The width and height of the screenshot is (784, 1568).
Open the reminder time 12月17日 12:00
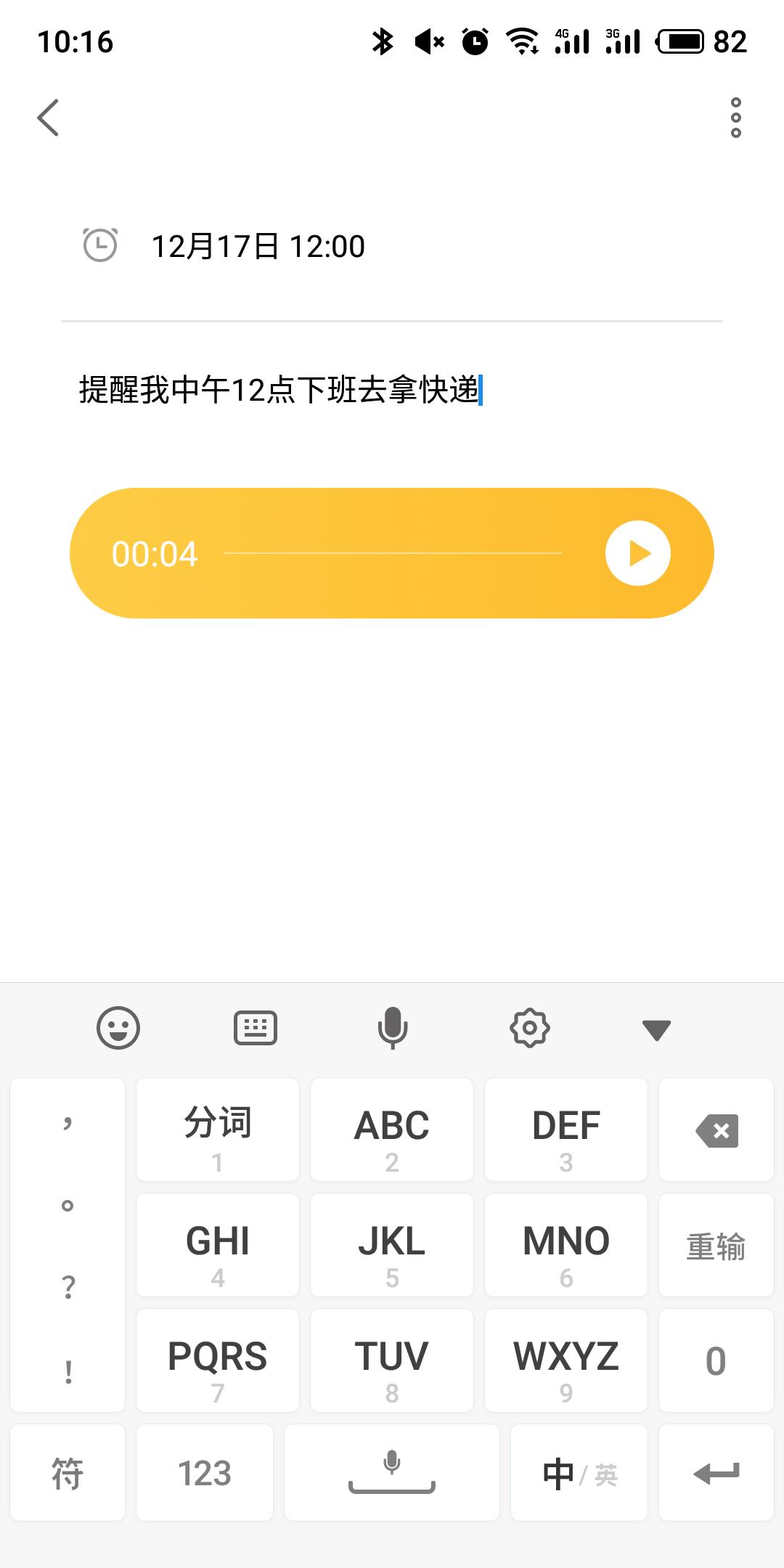[x=258, y=247]
